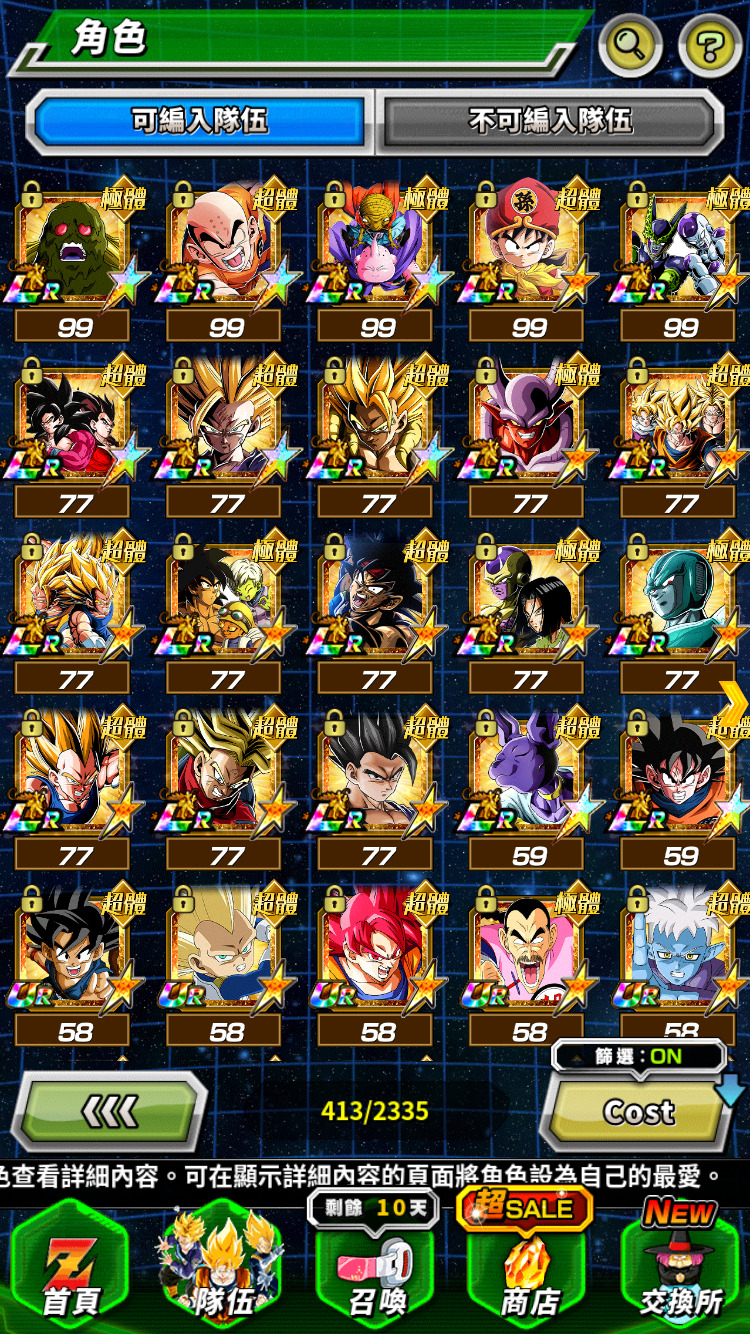Go back with the triple-arrow button

pos(110,1111)
